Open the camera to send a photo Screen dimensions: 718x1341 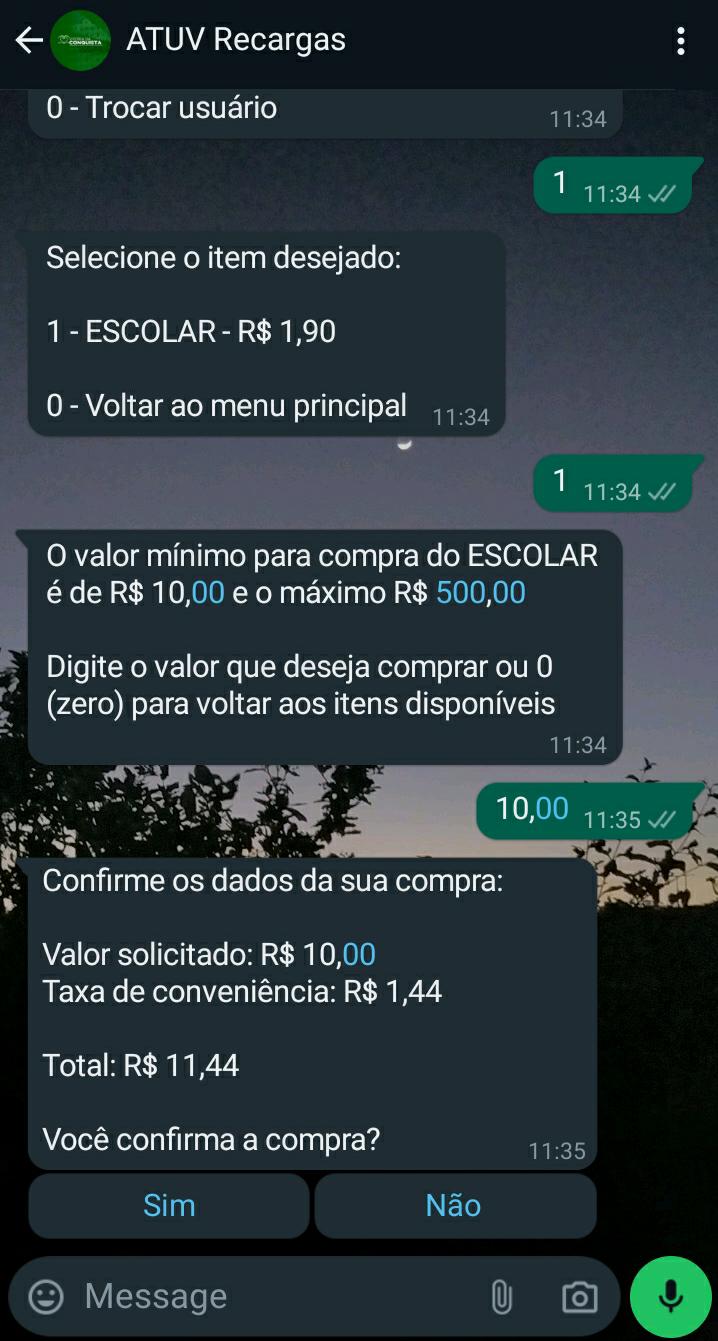pos(579,1298)
